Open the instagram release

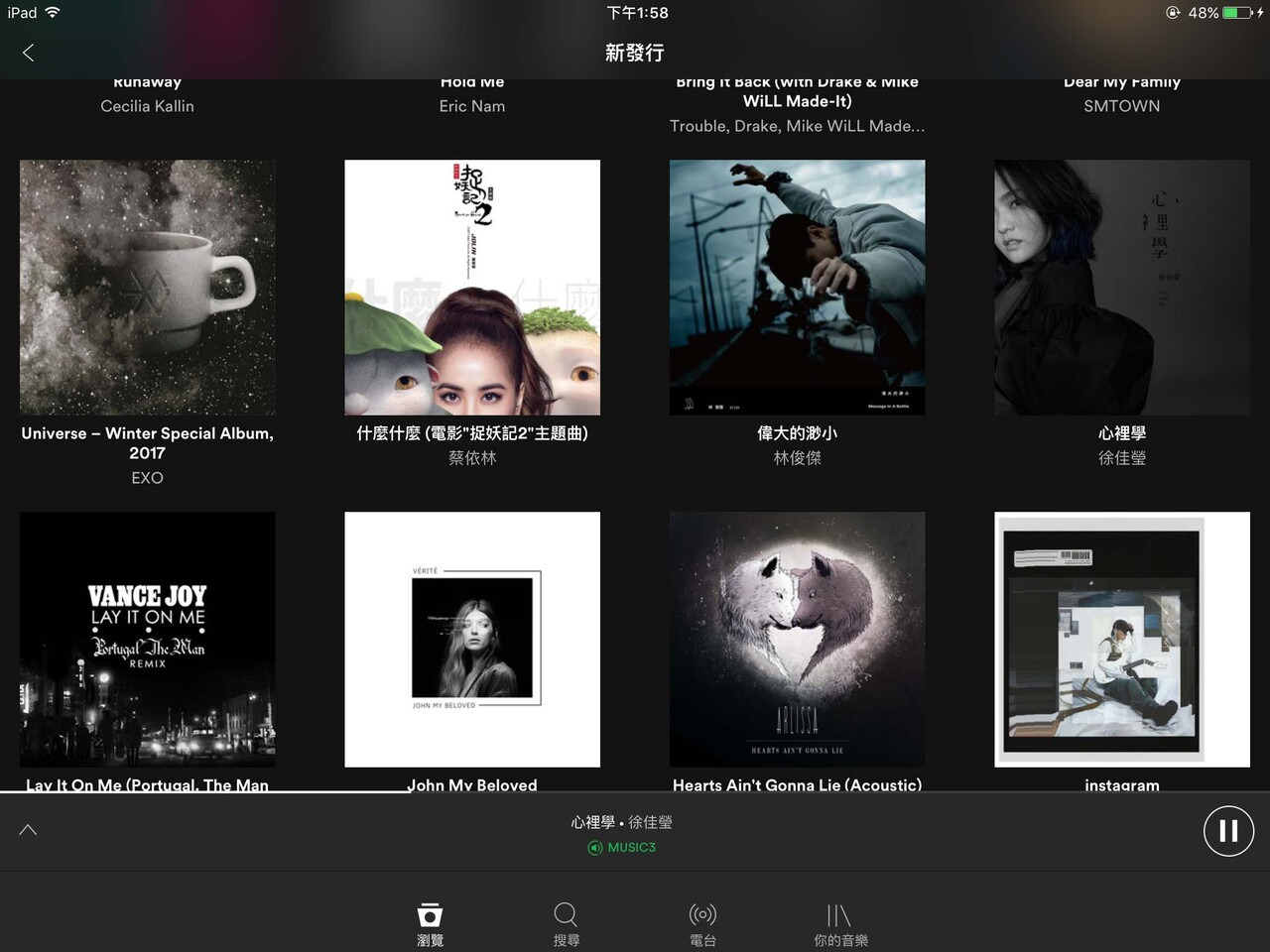point(1122,640)
